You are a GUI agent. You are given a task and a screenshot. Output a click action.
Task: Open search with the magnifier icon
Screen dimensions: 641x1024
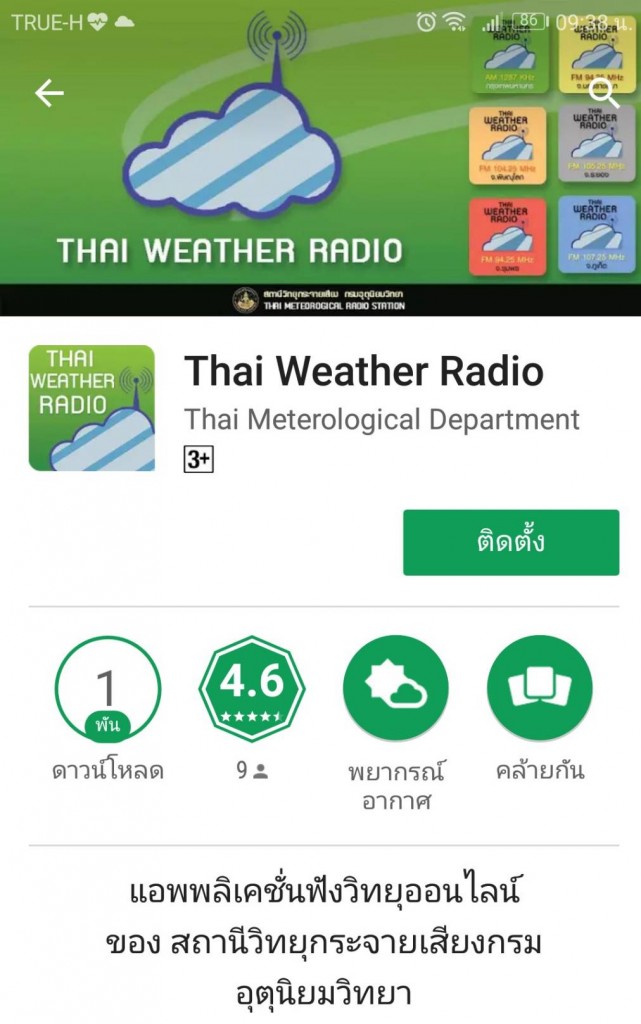604,93
